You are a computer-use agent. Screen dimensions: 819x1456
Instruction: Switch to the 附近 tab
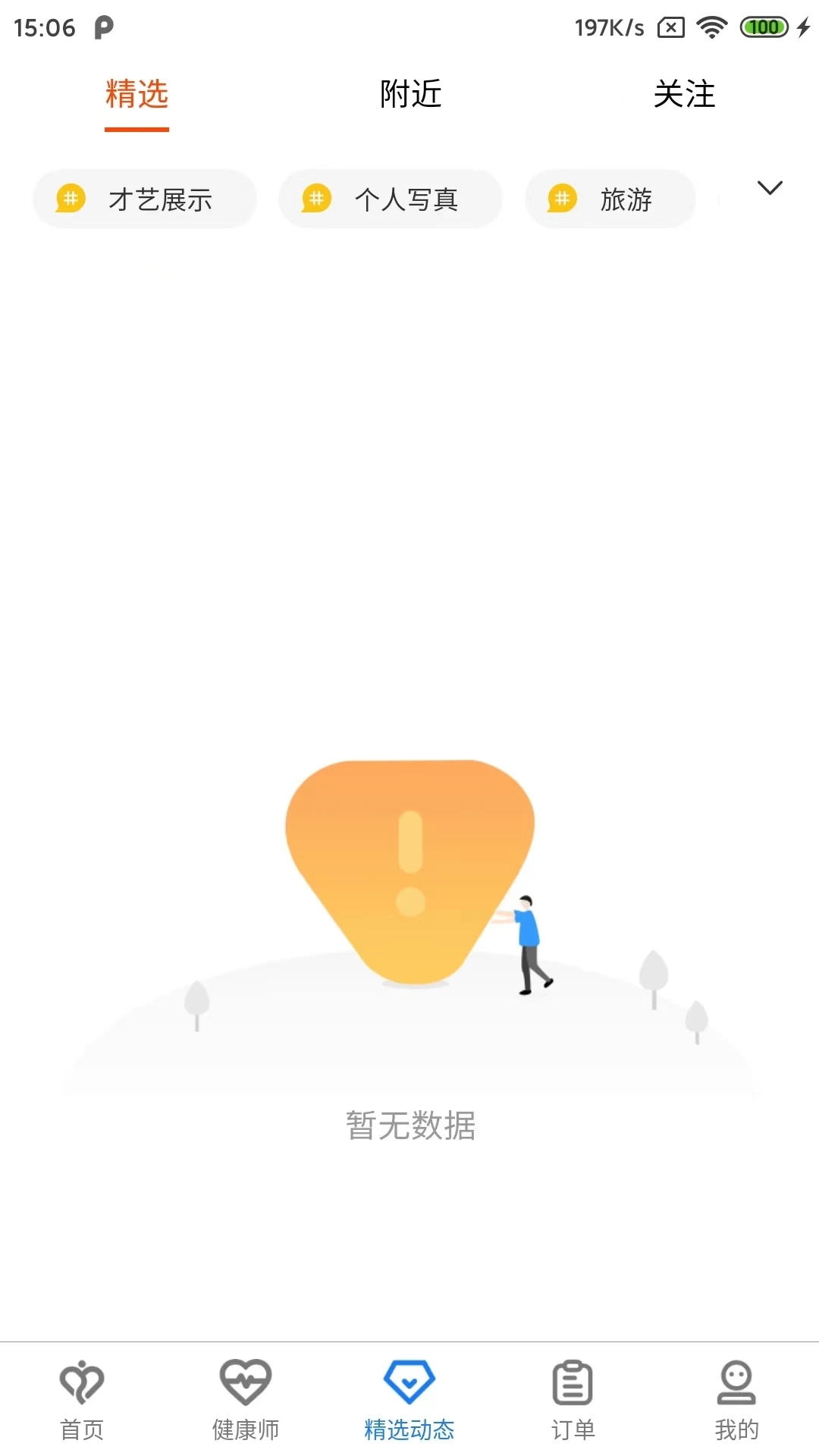409,94
